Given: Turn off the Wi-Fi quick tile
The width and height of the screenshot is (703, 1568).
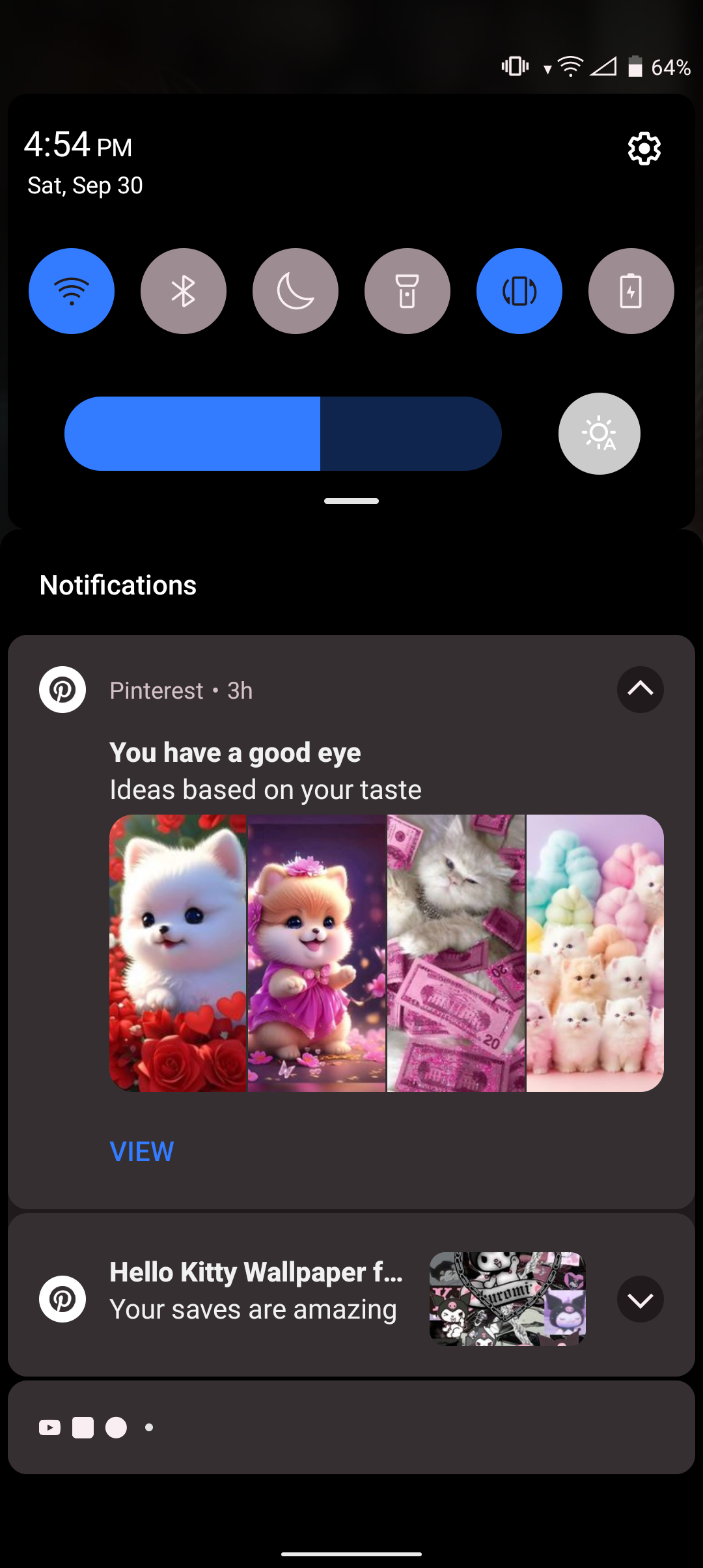Looking at the screenshot, I should coord(72,291).
